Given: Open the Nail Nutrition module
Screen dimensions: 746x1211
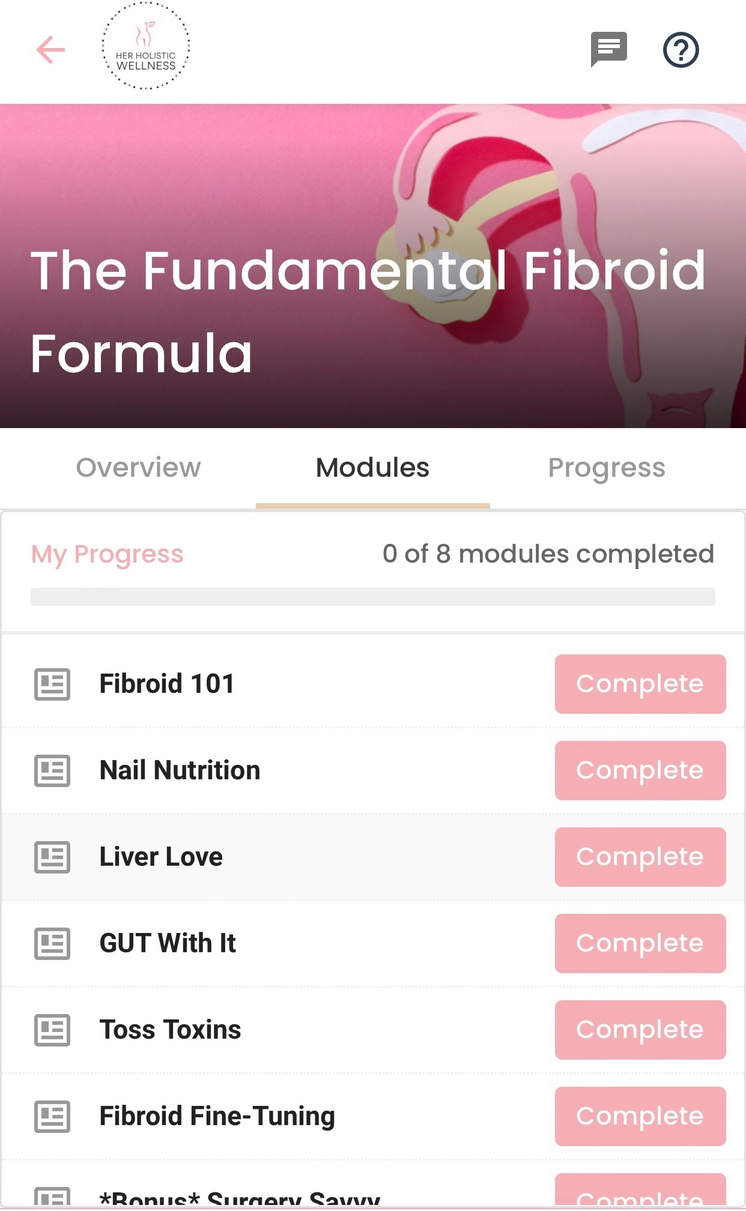Looking at the screenshot, I should click(x=180, y=770).
